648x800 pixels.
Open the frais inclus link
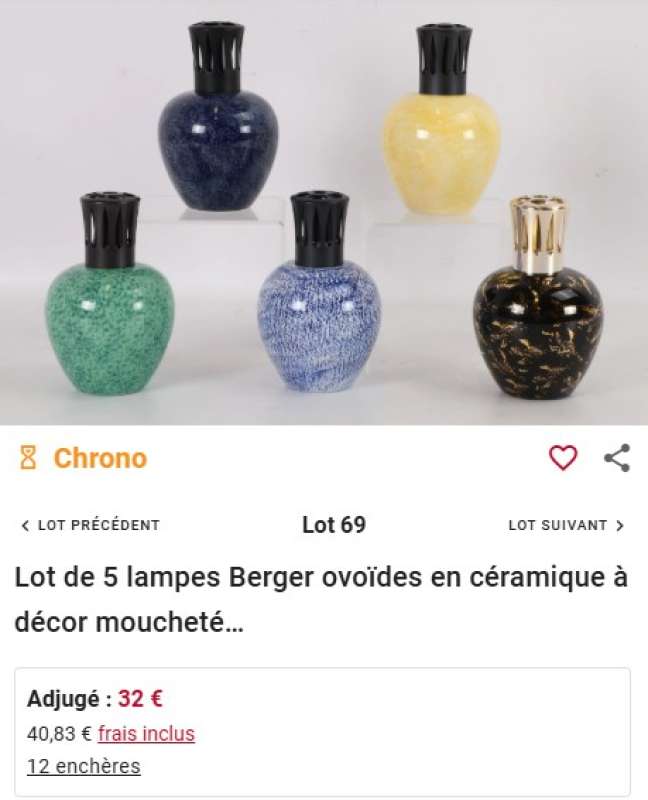146,734
